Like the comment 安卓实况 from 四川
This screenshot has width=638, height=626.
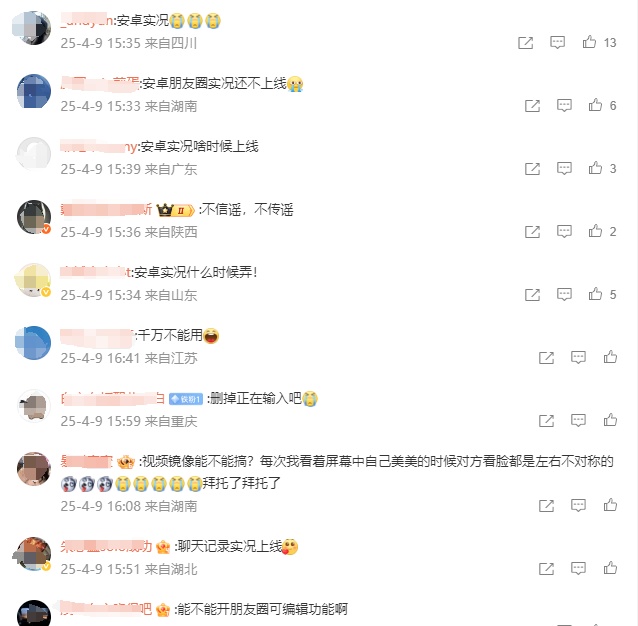point(589,42)
